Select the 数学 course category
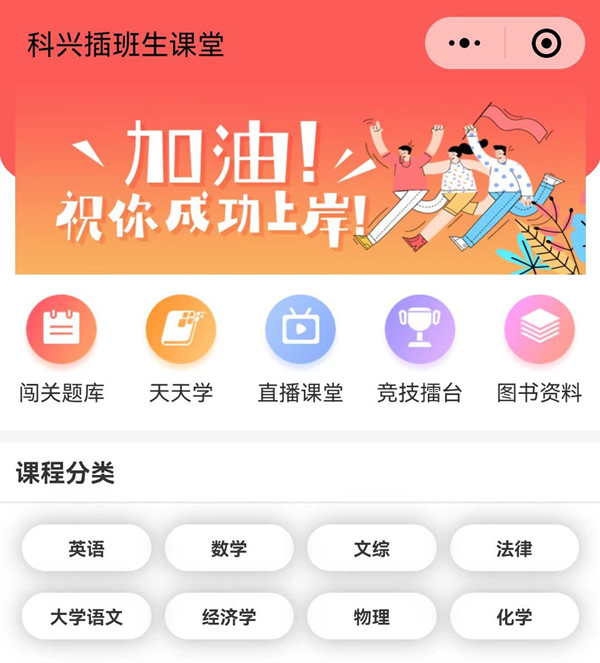600x663 pixels. pyautogui.click(x=229, y=549)
